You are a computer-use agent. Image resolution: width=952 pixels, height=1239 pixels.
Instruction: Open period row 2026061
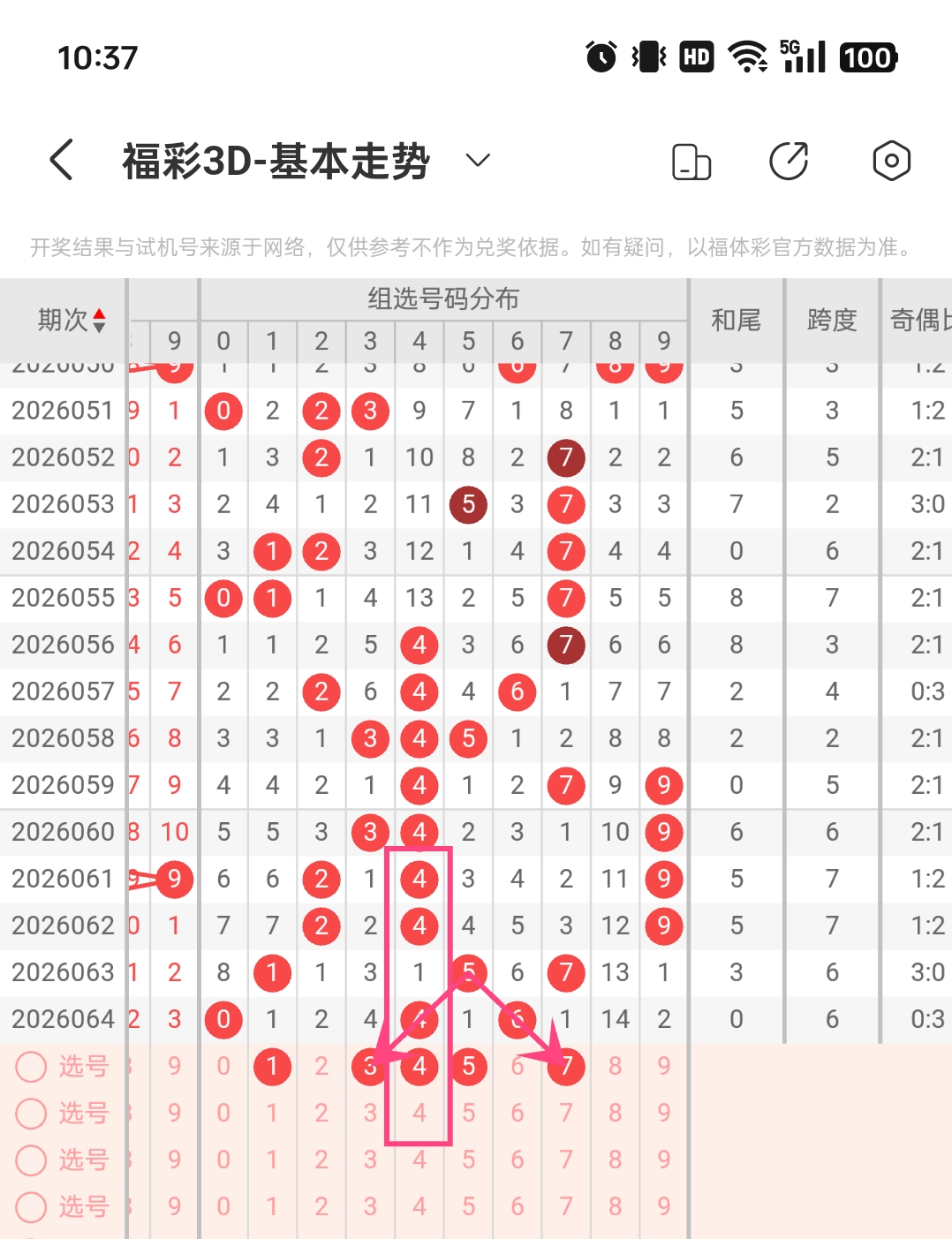(64, 879)
